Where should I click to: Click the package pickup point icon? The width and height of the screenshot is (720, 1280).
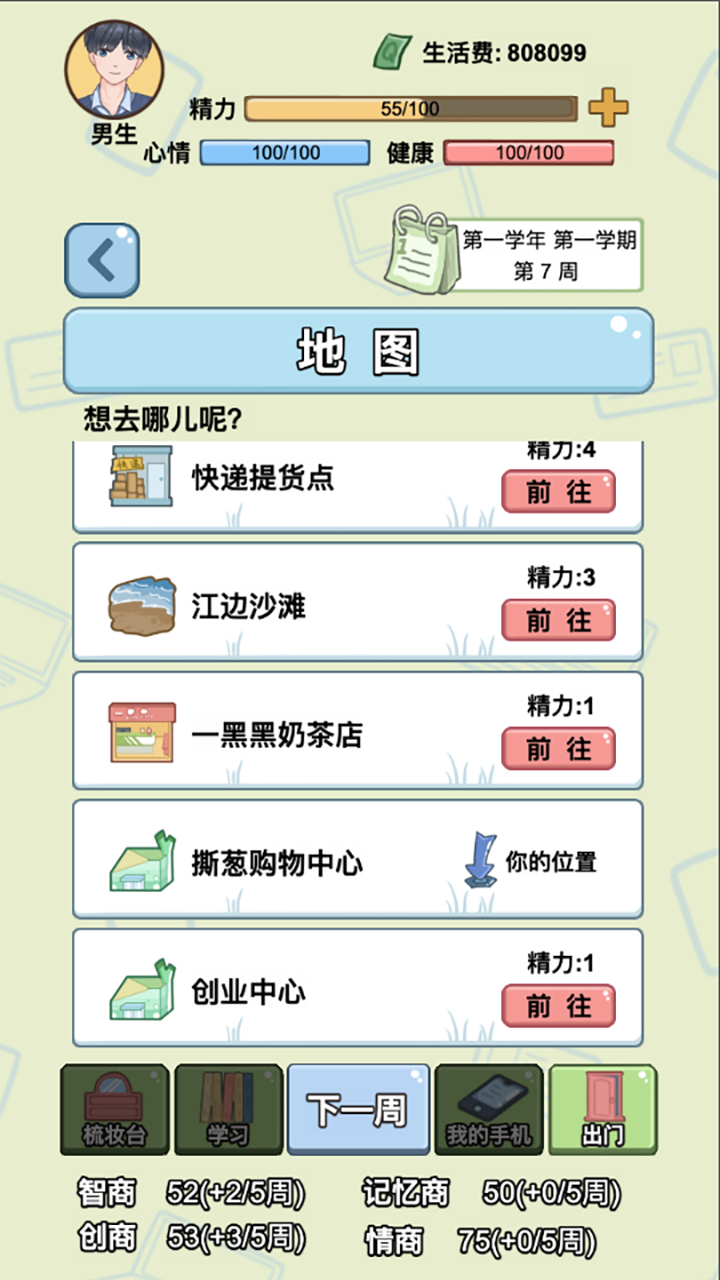(x=136, y=479)
